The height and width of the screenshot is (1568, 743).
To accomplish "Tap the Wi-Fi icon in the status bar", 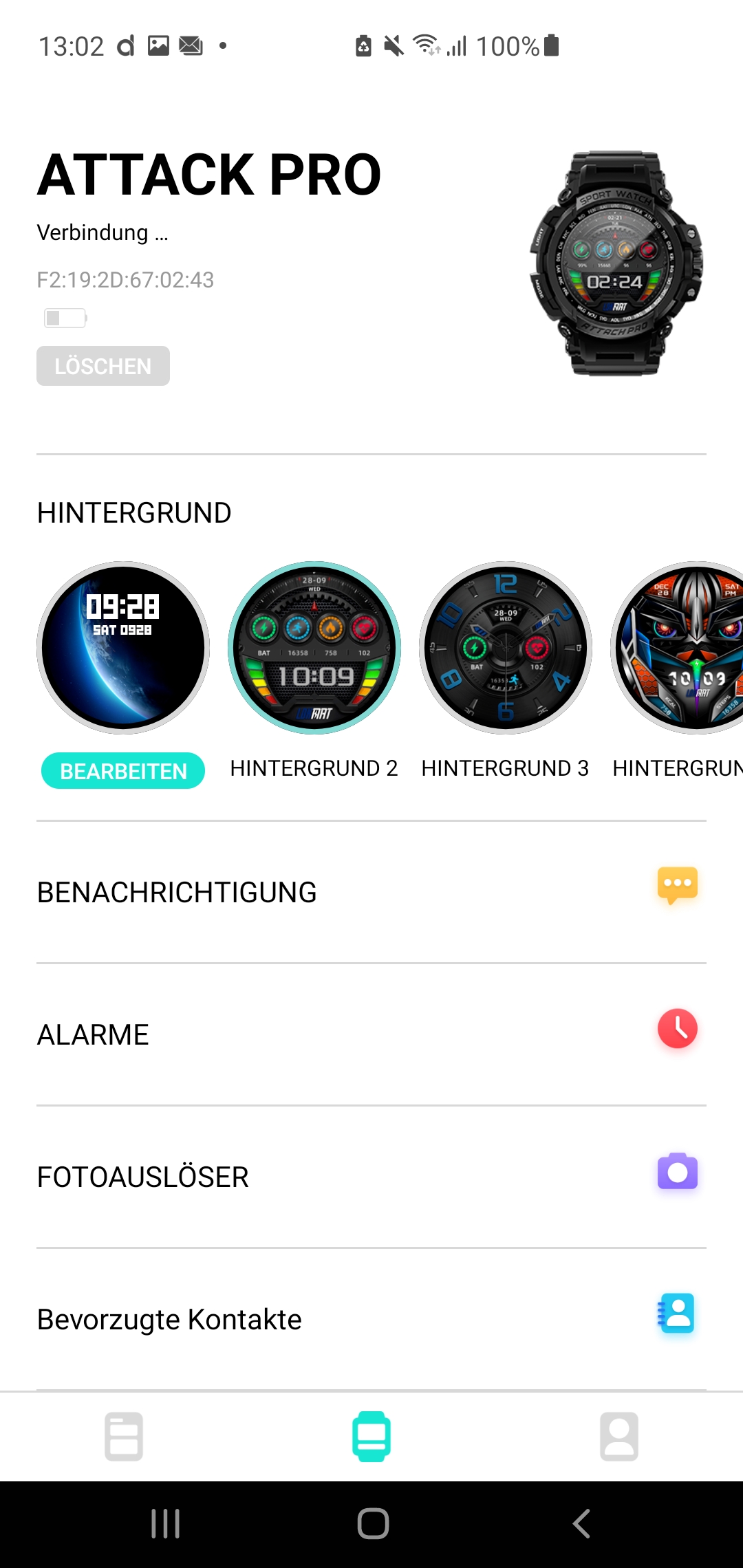I will coord(424,45).
